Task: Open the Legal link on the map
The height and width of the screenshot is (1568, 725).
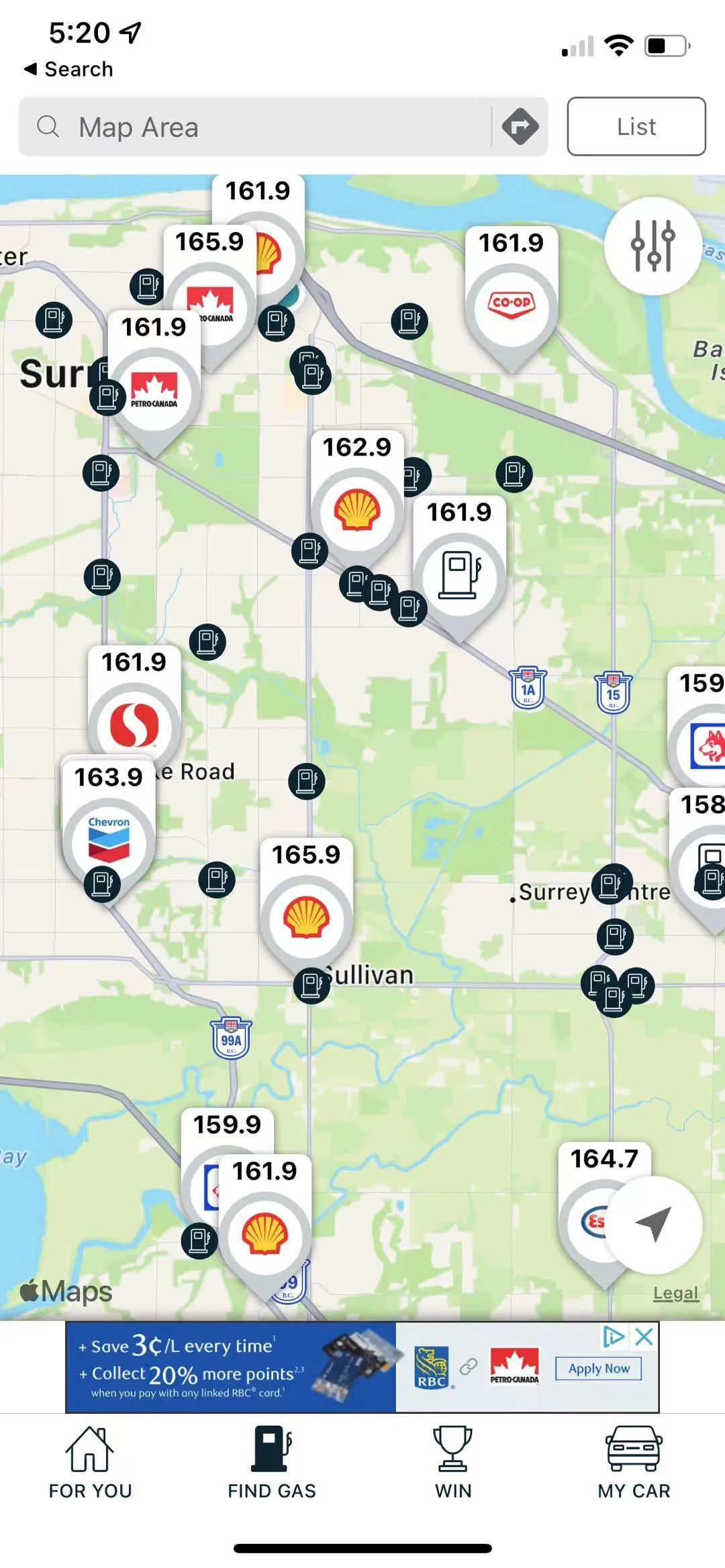Action: pos(675,1293)
